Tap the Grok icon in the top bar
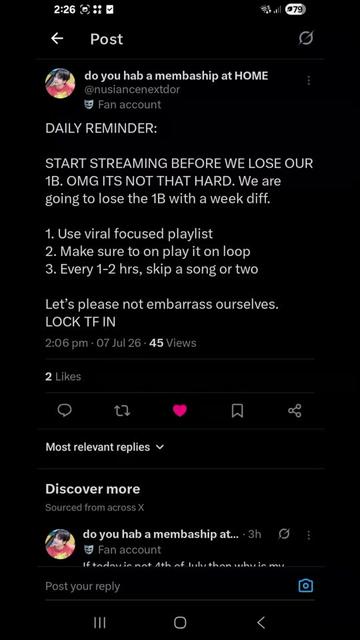 pyautogui.click(x=306, y=38)
